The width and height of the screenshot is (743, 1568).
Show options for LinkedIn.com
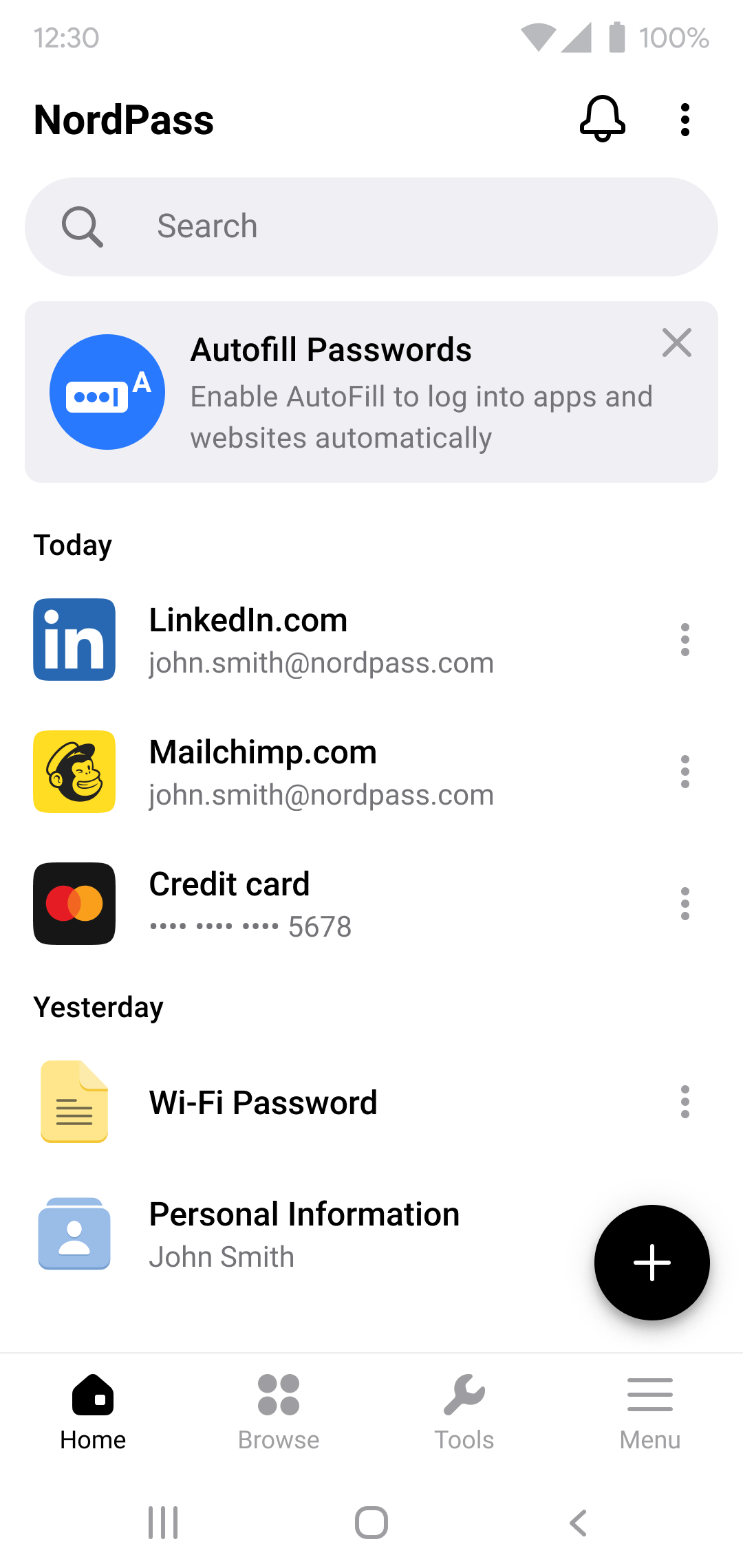[x=685, y=640]
